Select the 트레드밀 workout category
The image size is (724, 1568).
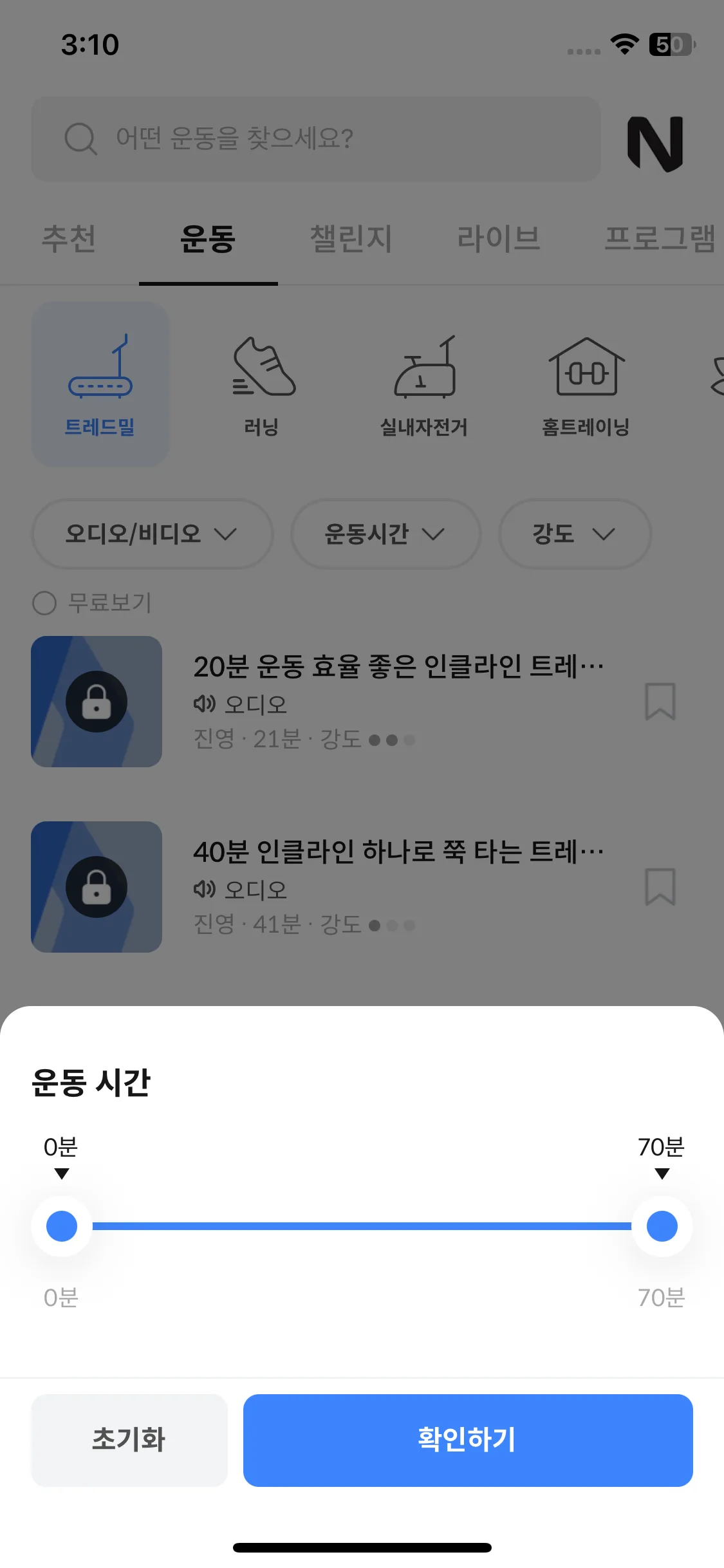point(100,384)
